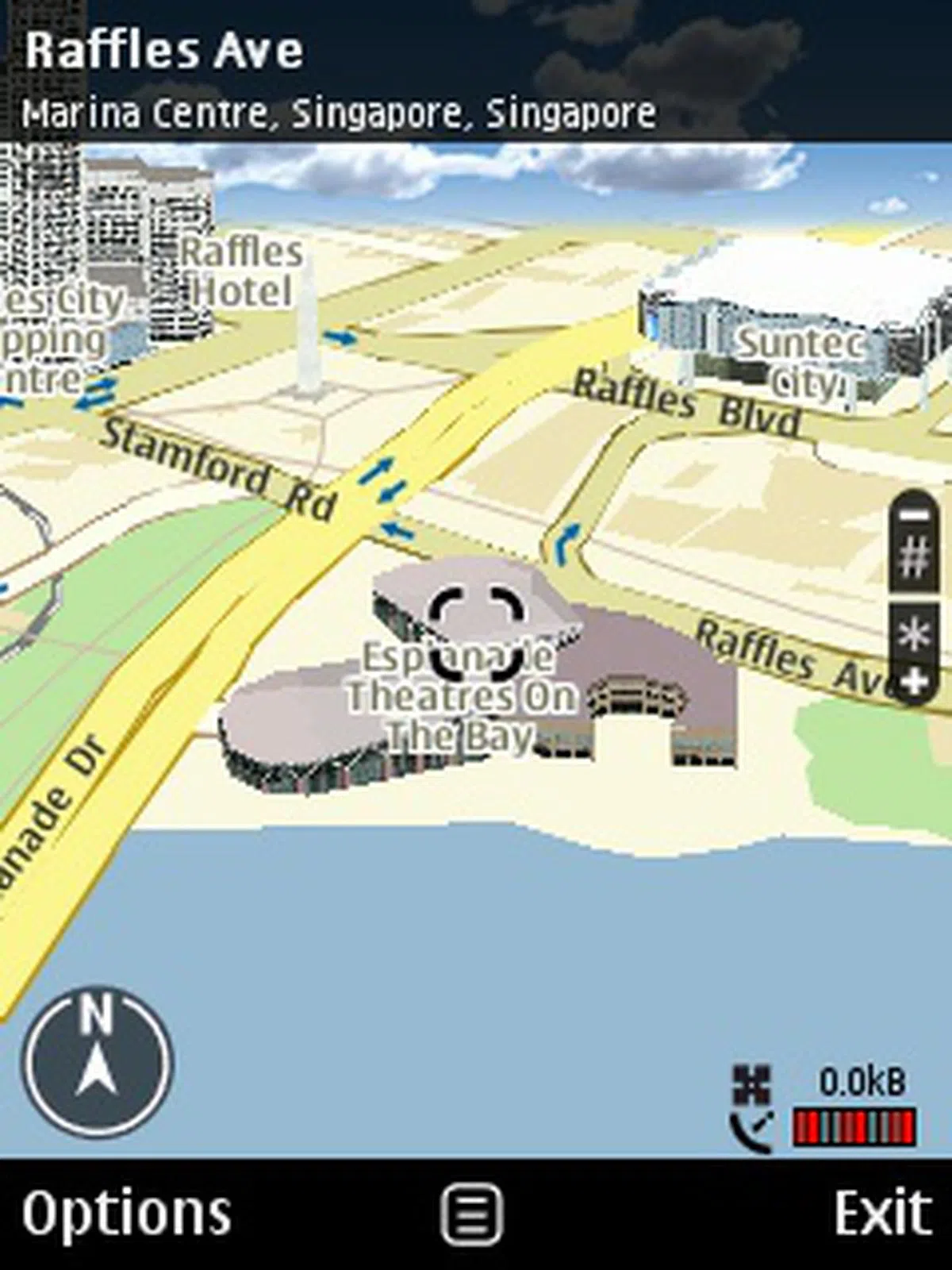The height and width of the screenshot is (1270, 952).
Task: Exit the maps application
Action: pos(882,1213)
